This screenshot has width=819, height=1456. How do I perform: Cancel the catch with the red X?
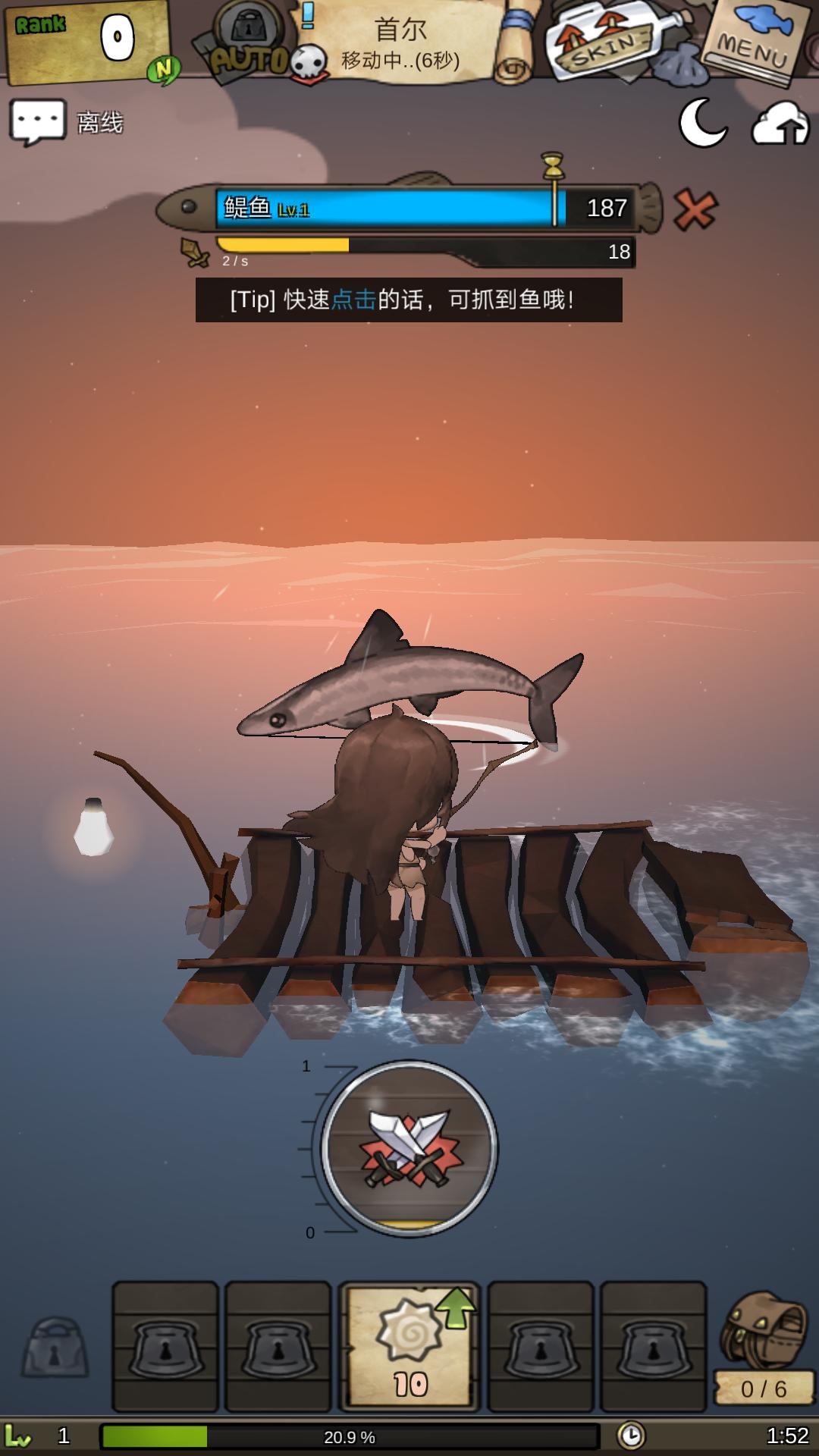[x=695, y=209]
